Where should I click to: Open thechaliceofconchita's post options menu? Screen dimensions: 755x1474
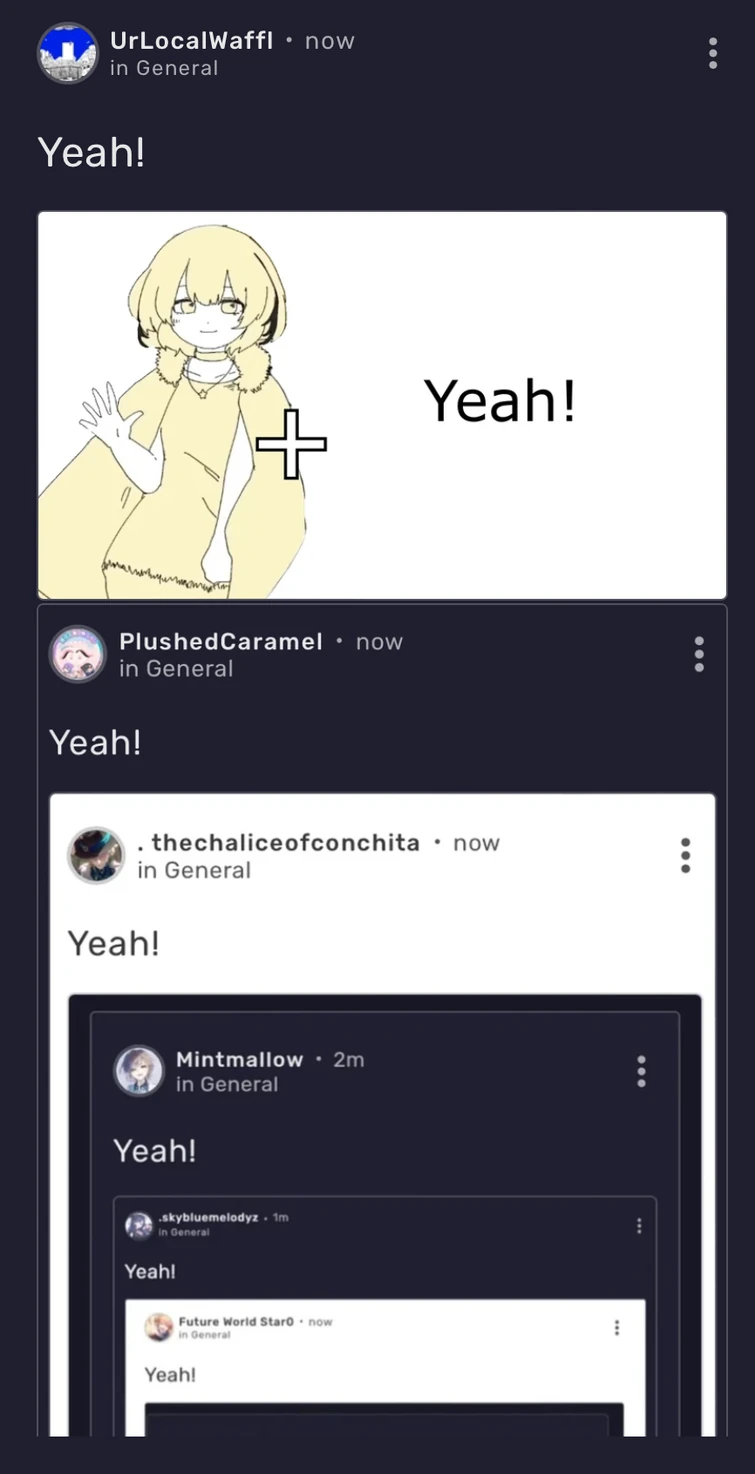click(685, 856)
